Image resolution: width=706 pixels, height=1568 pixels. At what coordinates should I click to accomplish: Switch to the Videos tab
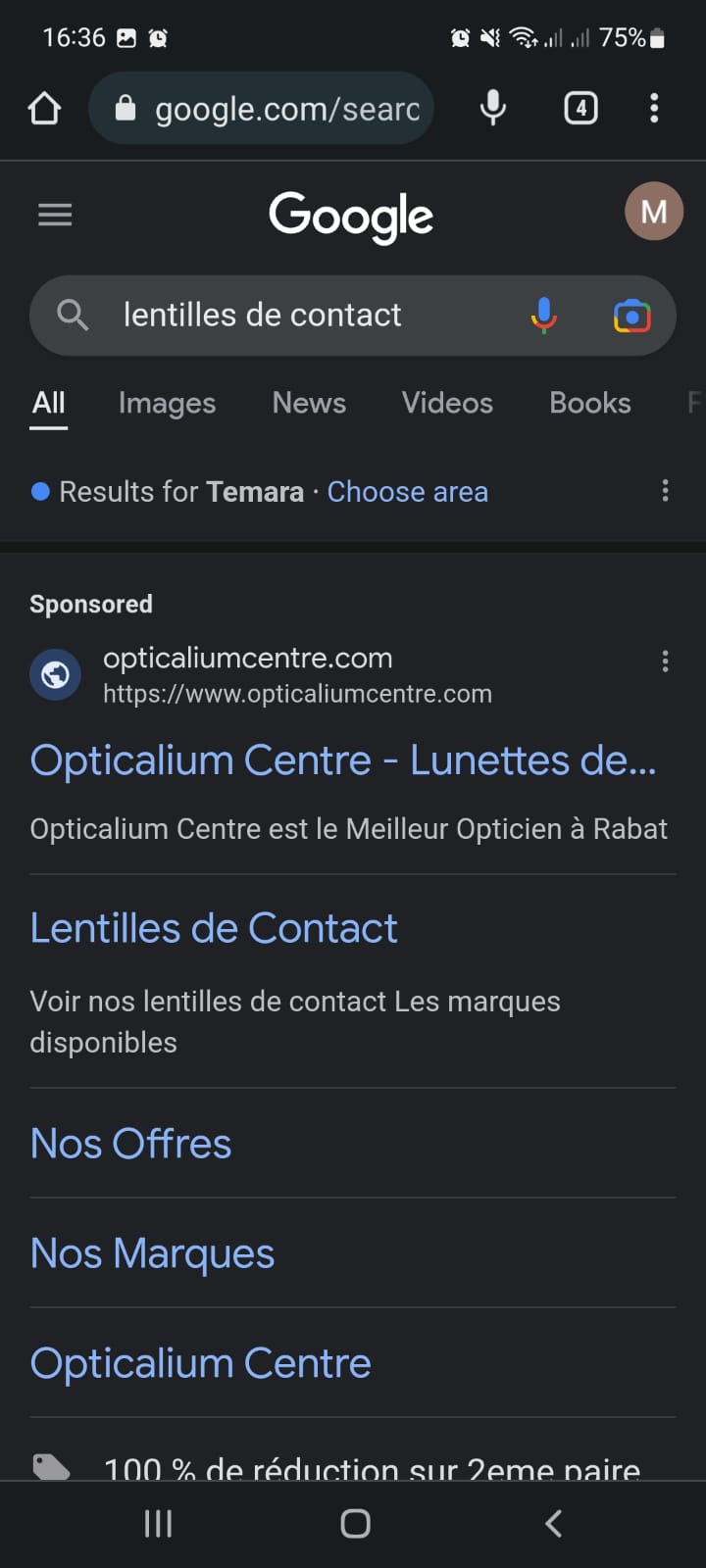[447, 403]
